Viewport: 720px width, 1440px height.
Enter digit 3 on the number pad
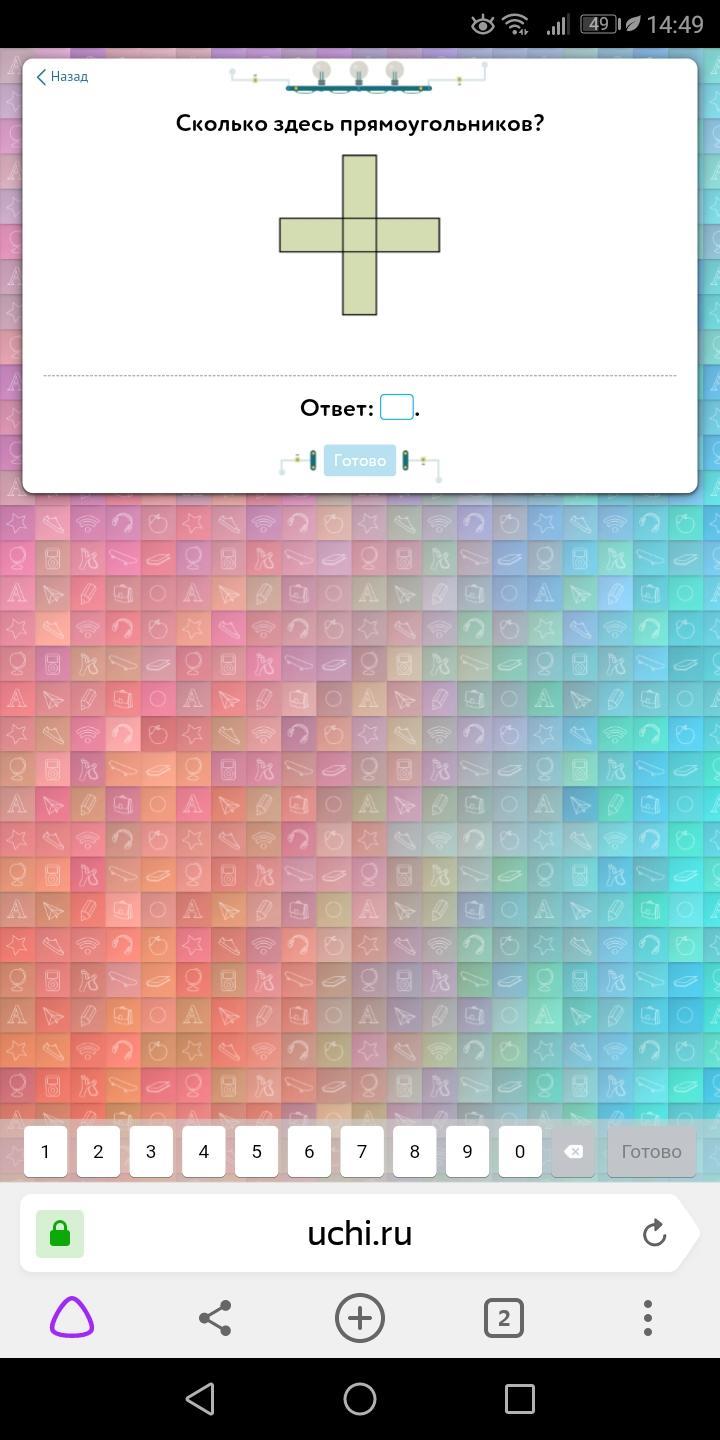point(151,1151)
